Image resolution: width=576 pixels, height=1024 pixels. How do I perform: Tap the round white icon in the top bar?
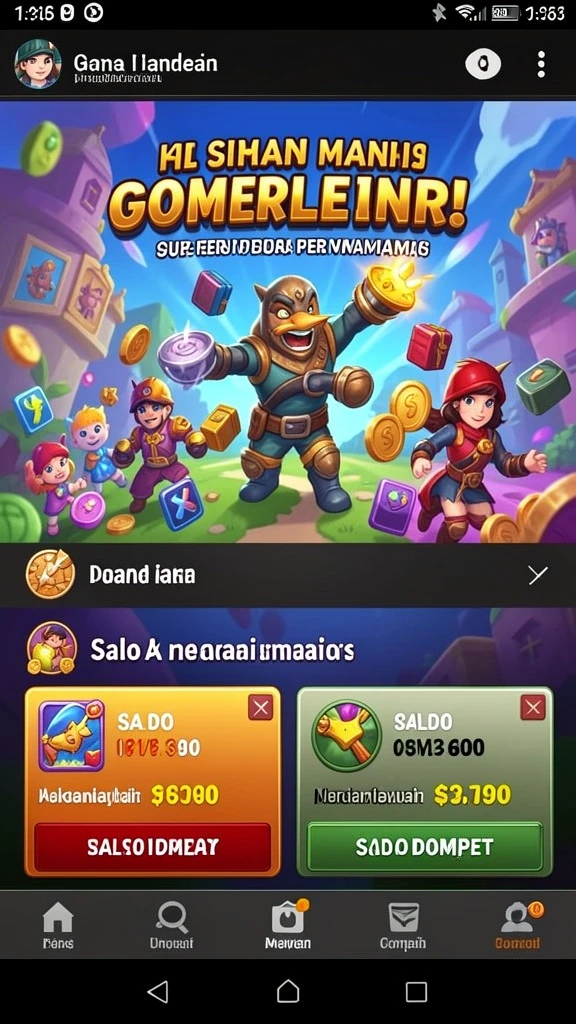(x=483, y=64)
